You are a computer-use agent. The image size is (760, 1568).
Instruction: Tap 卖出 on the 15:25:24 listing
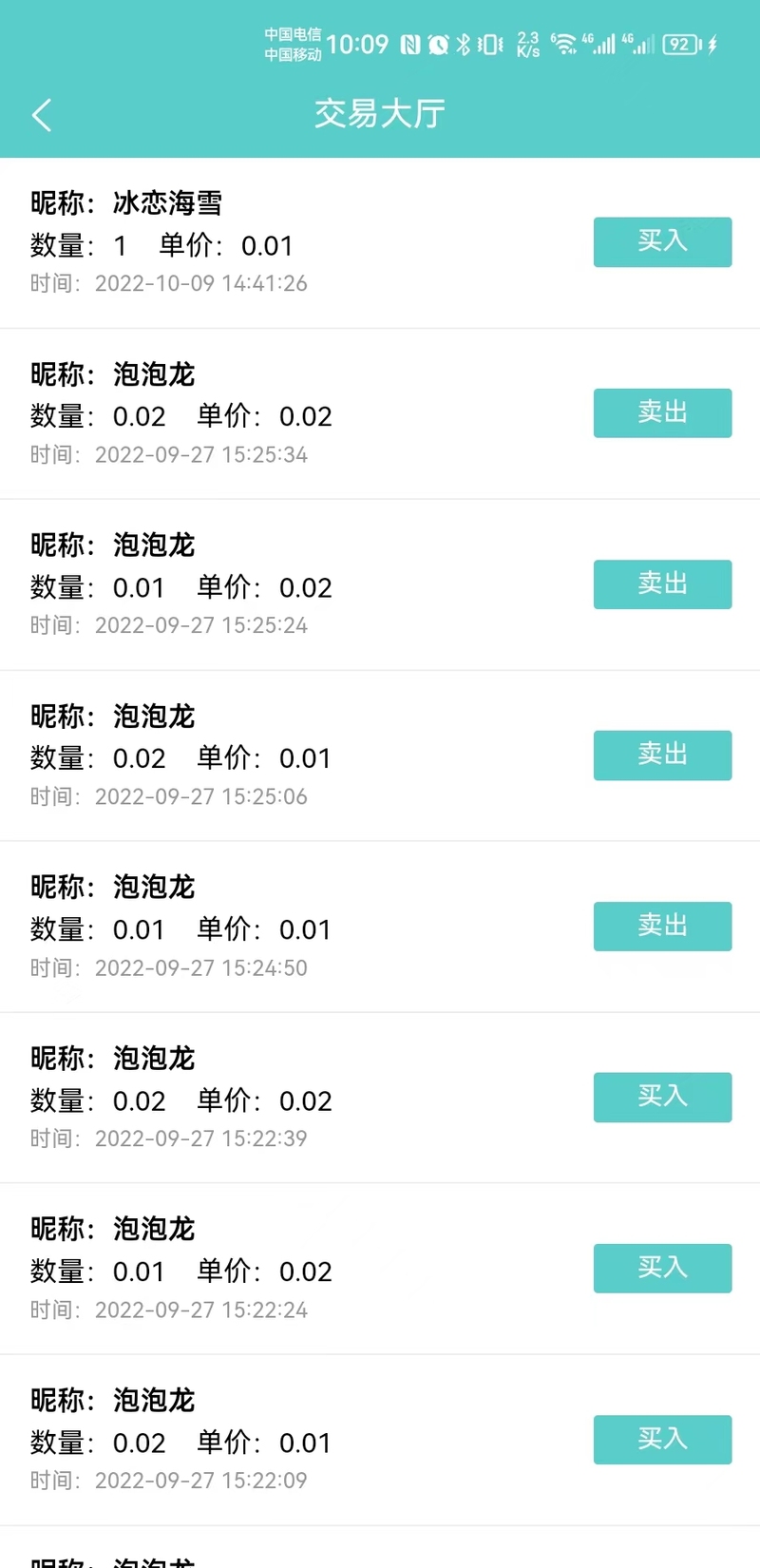tap(662, 584)
